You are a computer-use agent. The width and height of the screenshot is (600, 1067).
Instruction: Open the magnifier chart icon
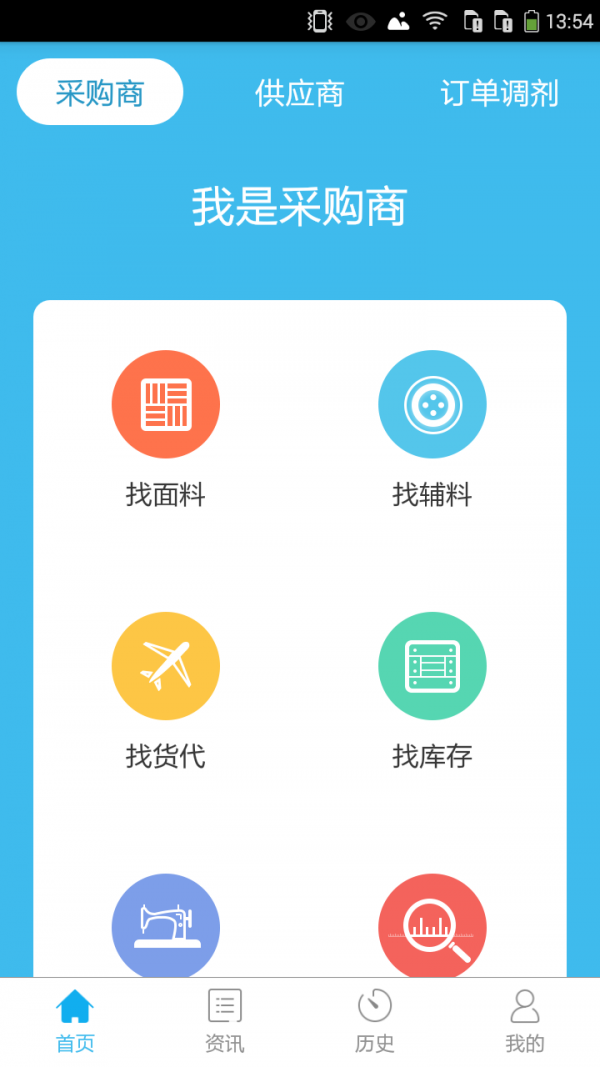432,926
